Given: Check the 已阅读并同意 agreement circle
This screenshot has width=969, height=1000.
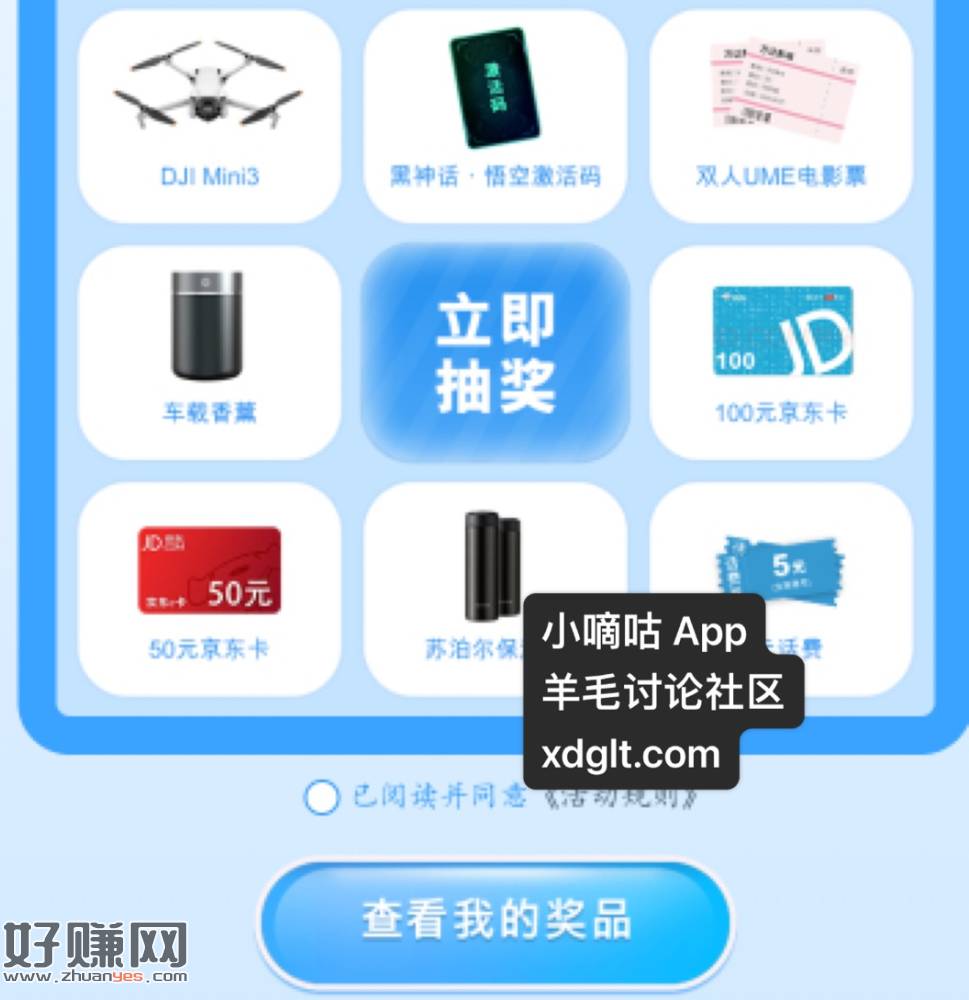Looking at the screenshot, I should pyautogui.click(x=321, y=798).
